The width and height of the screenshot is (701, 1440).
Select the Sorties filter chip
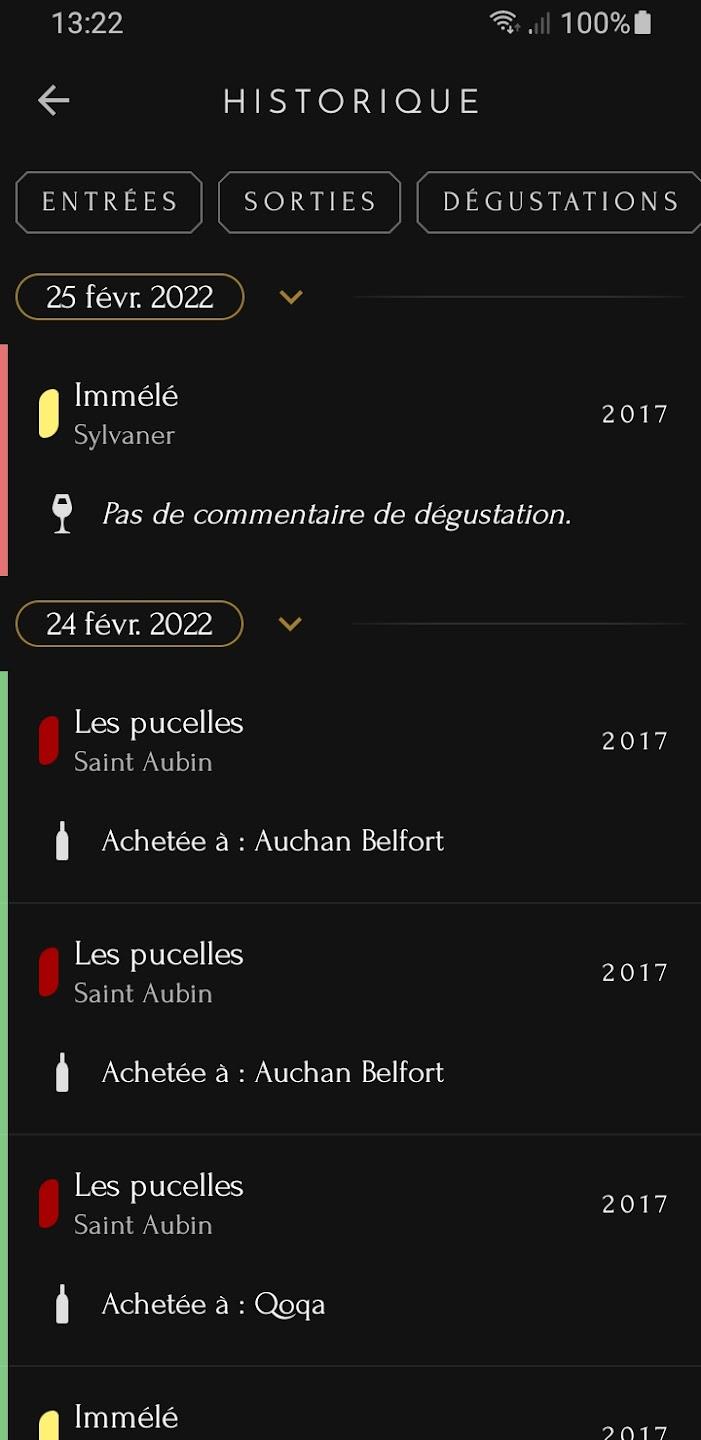(x=310, y=202)
